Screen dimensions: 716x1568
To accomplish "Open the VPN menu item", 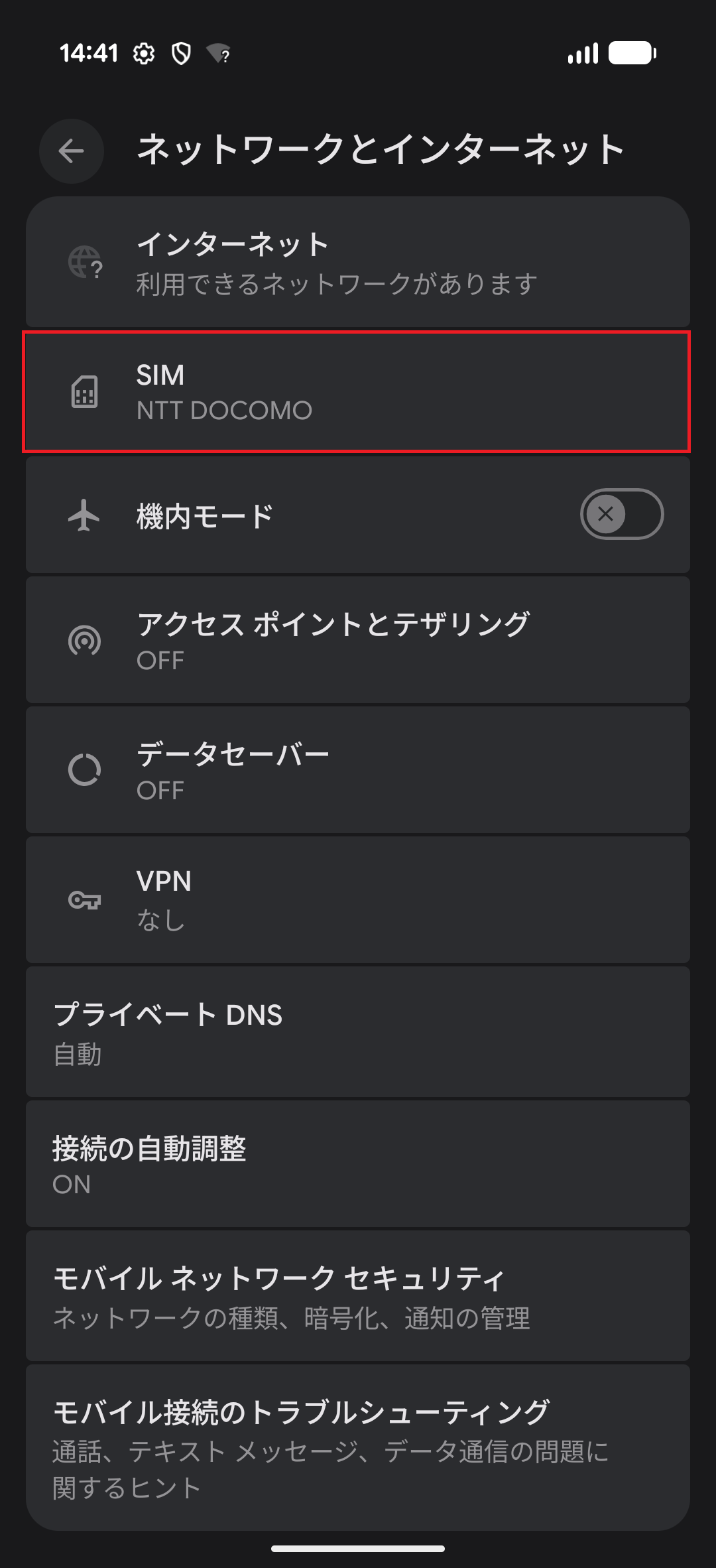I will coord(358,899).
